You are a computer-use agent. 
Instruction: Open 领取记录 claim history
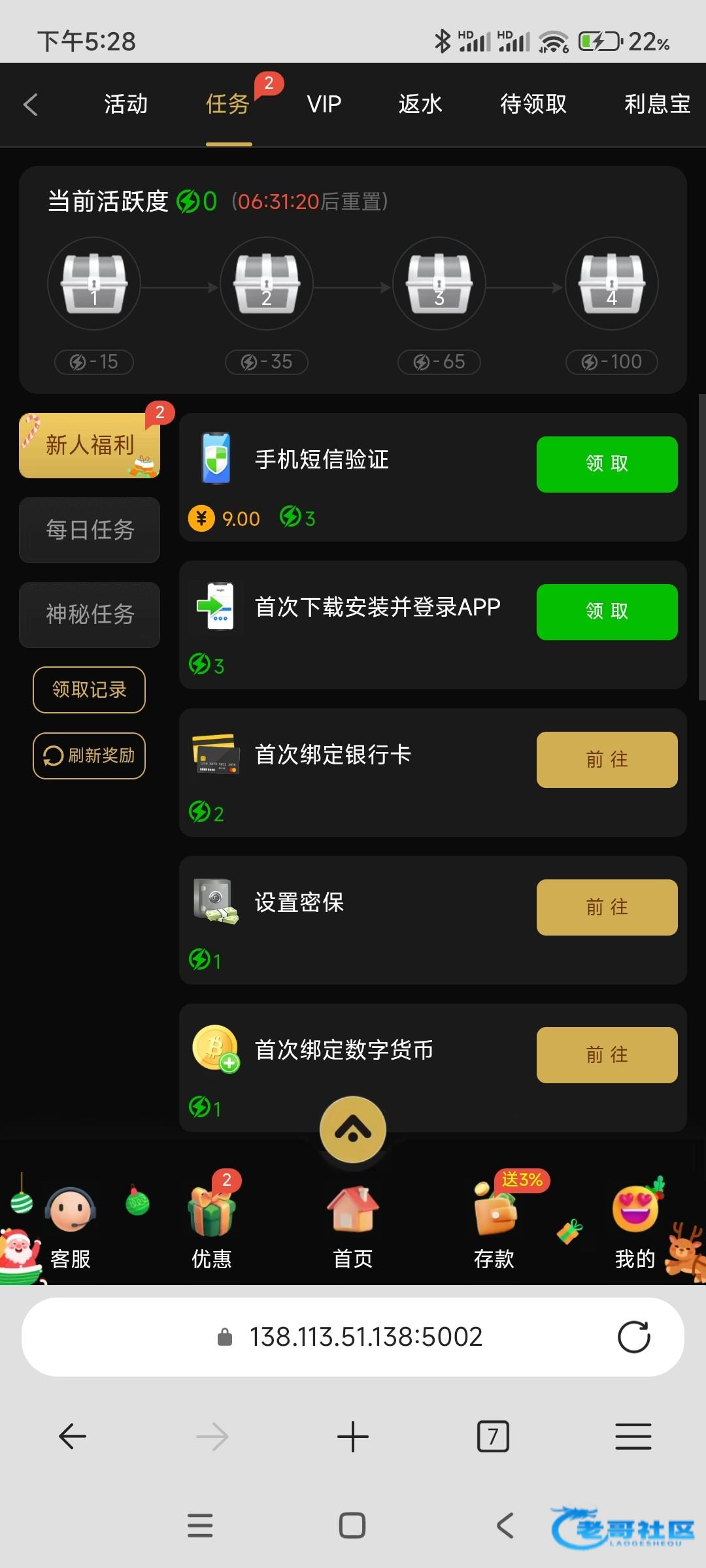pos(89,690)
